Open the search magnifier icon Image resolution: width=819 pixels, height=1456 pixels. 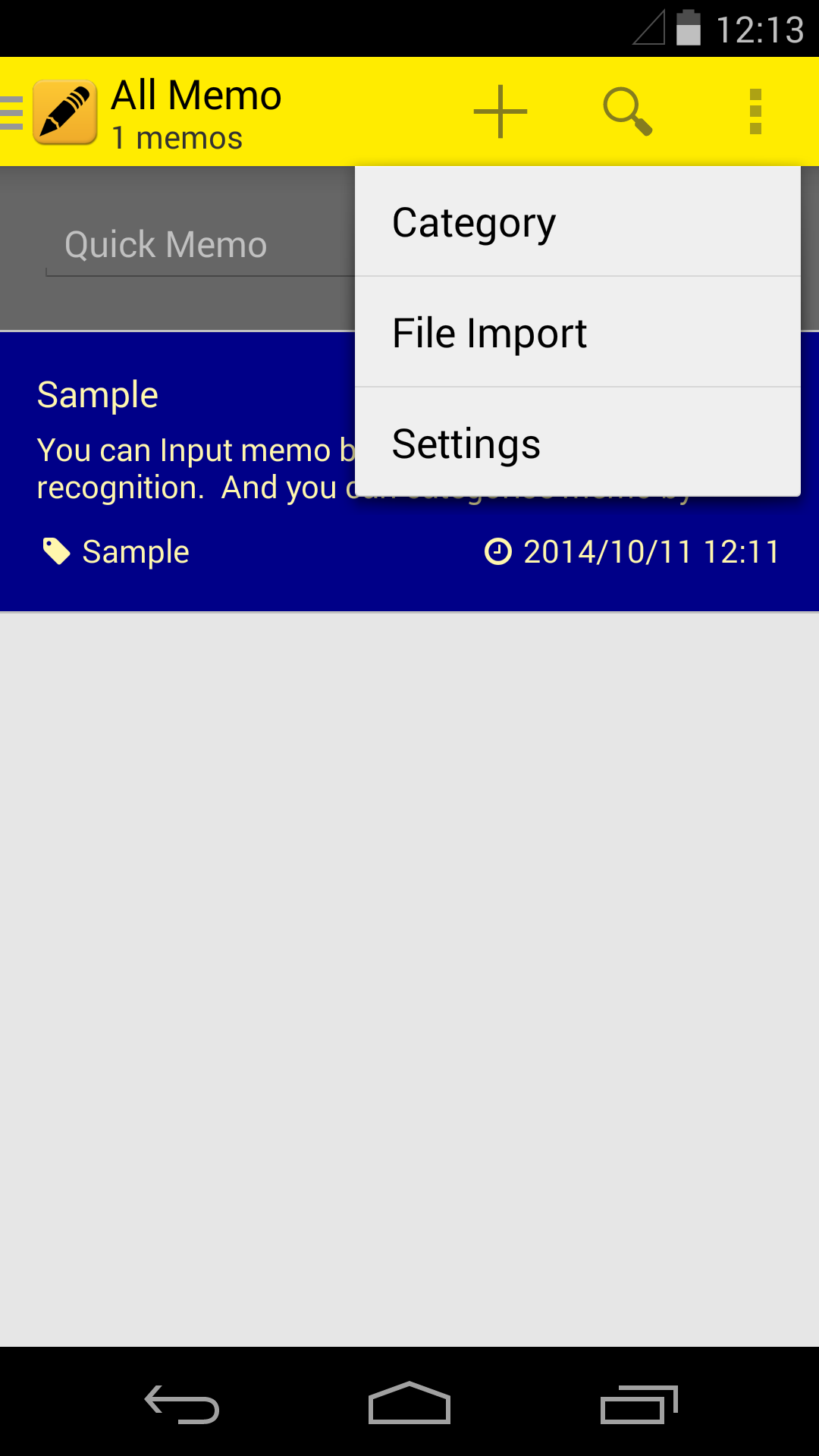(628, 111)
